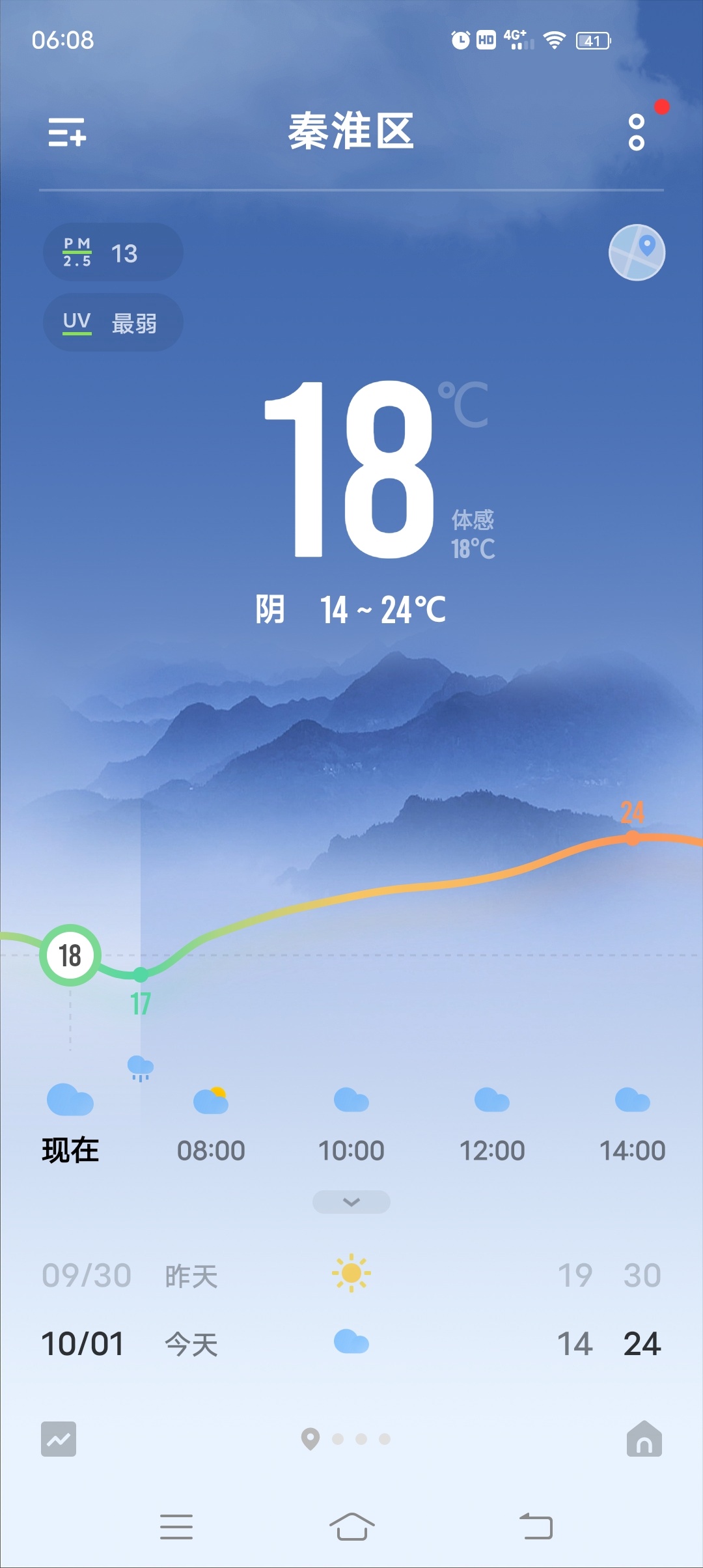Open the settings overflow menu
The image size is (703, 1568).
(637, 133)
